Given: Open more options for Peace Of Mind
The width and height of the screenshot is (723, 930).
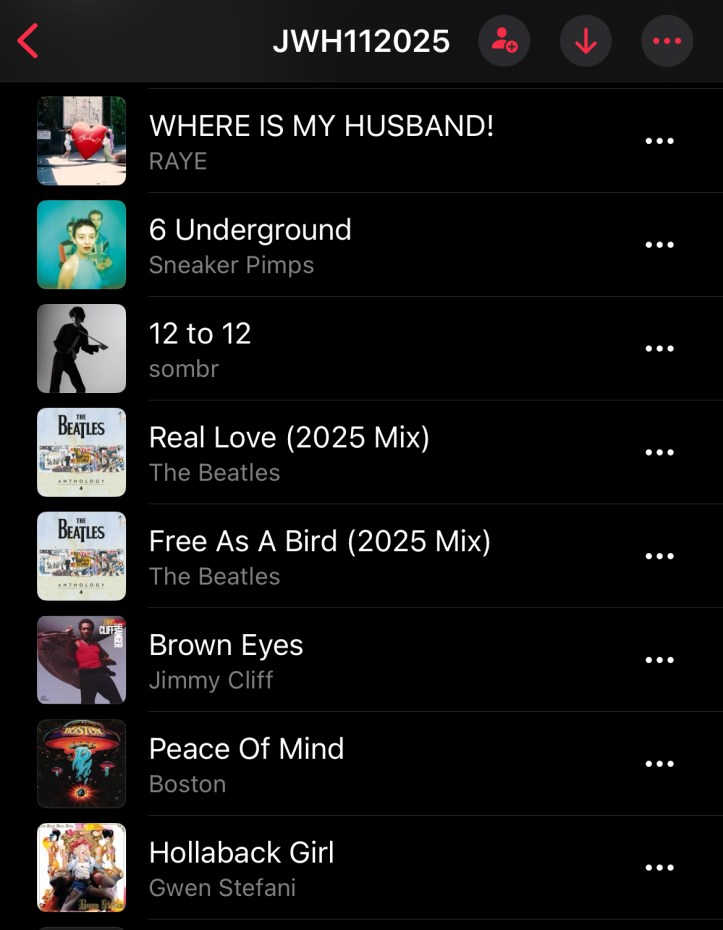Looking at the screenshot, I should click(x=659, y=764).
